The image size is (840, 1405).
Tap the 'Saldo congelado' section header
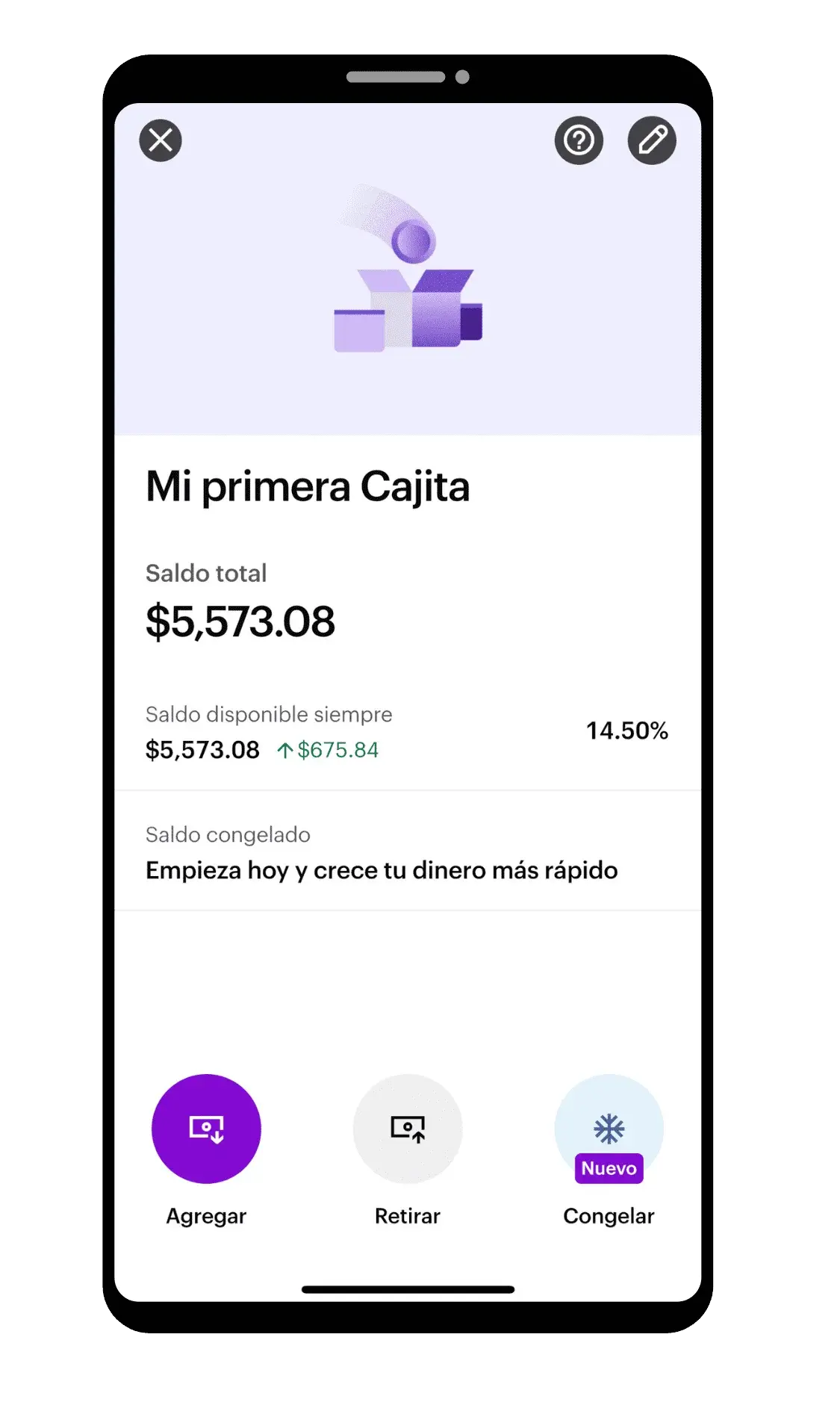click(227, 834)
